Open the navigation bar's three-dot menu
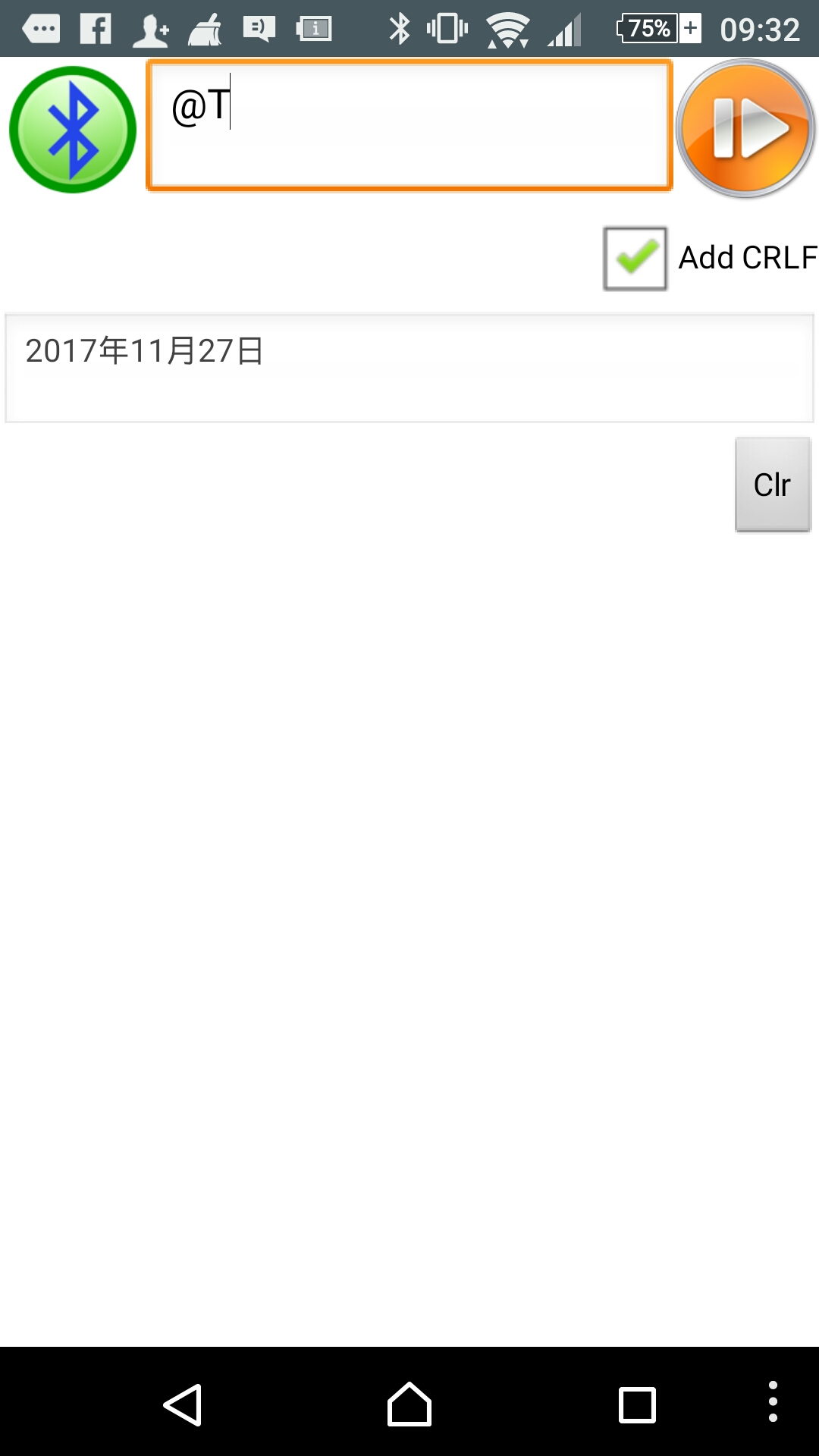 click(773, 1401)
